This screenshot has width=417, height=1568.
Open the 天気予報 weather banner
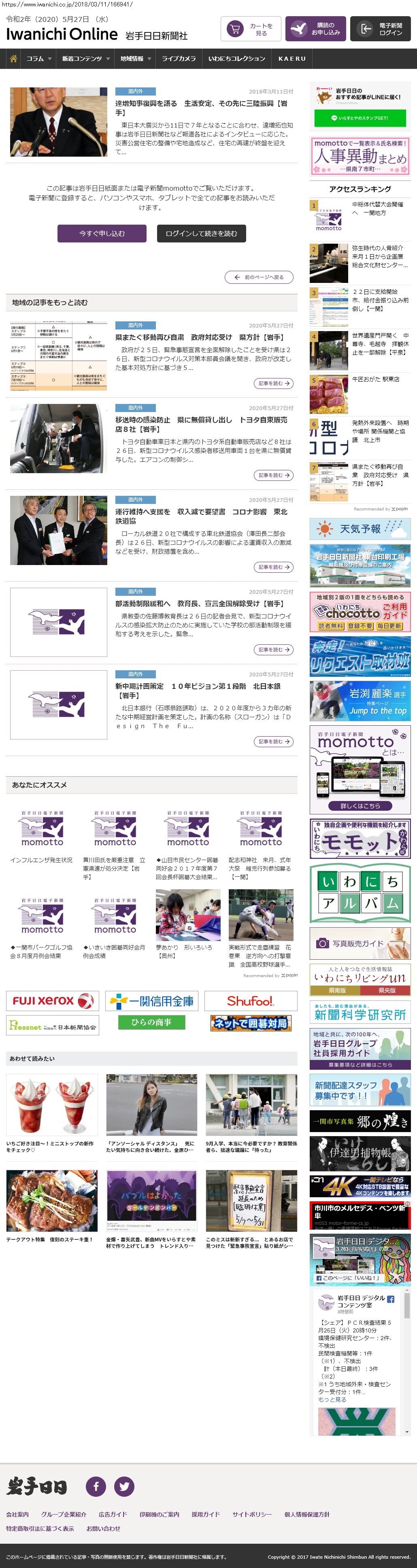[x=360, y=529]
